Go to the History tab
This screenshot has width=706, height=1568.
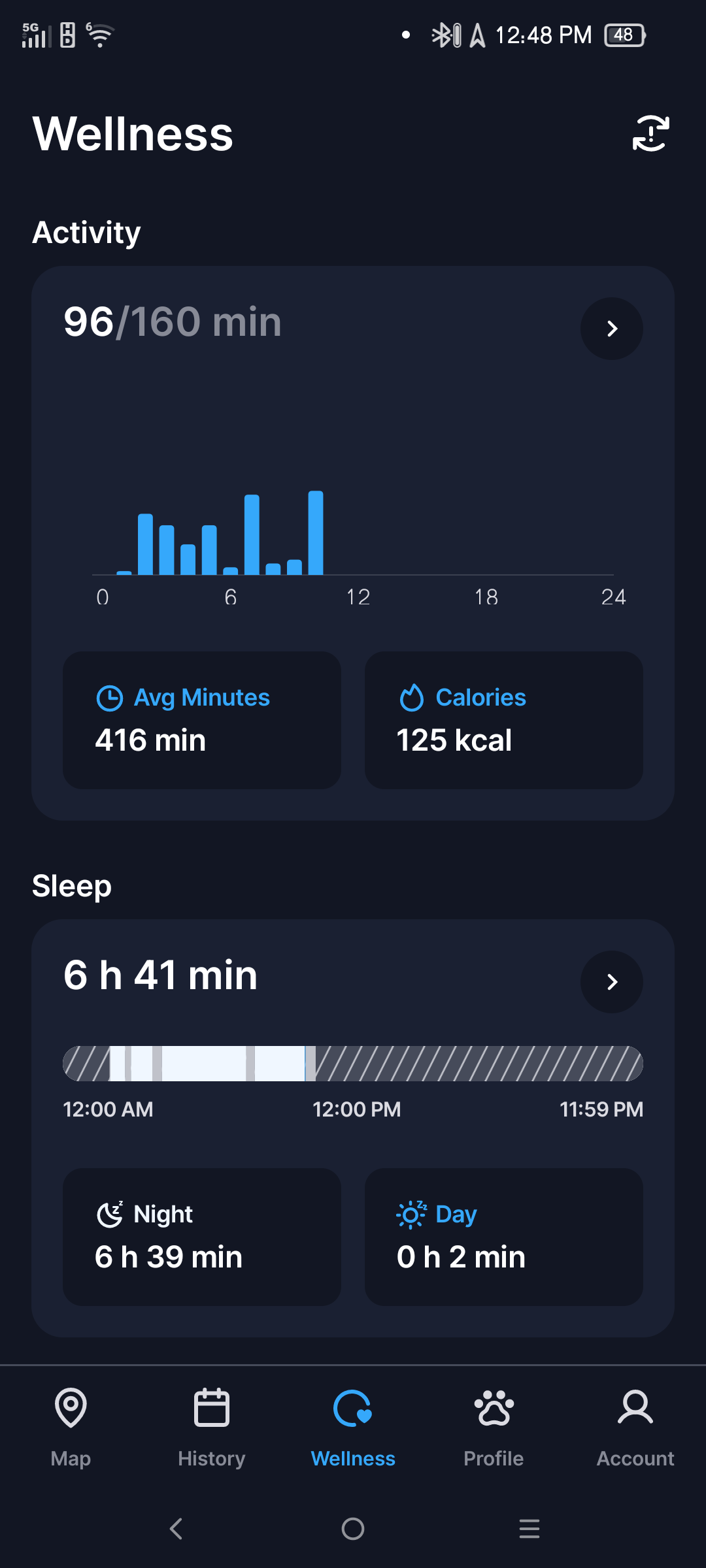click(x=212, y=1428)
